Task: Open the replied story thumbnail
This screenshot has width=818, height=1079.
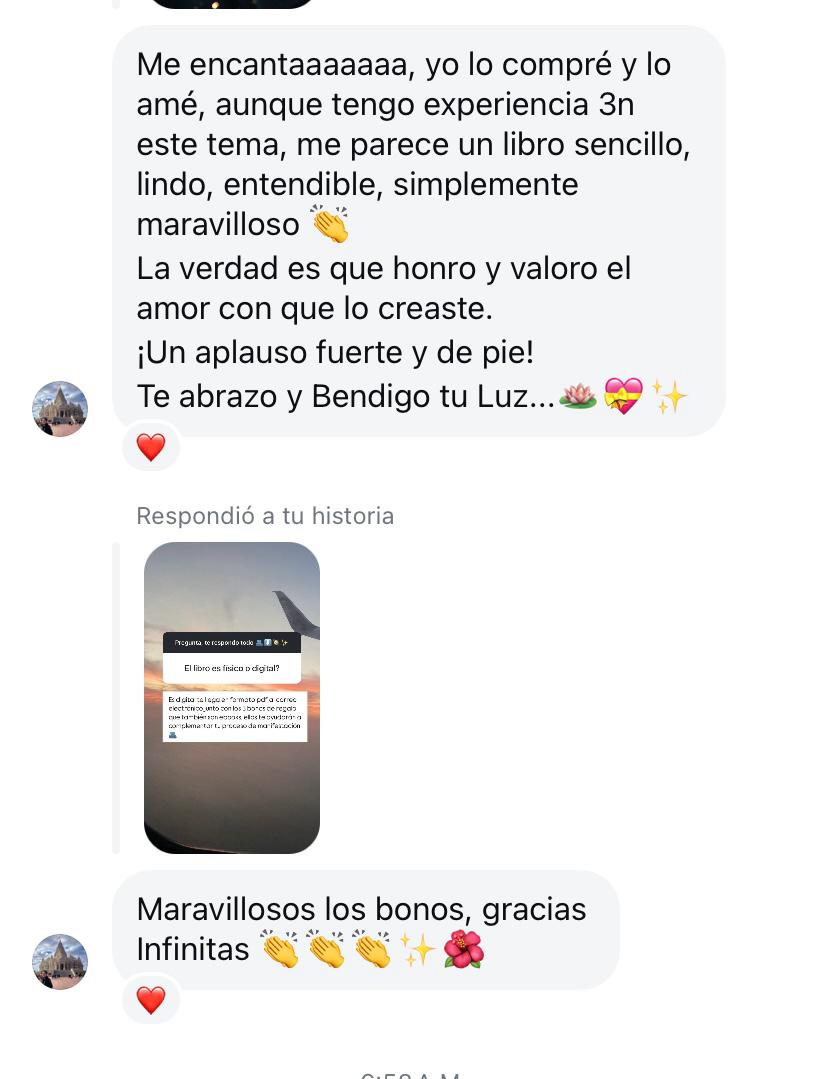Action: point(232,697)
